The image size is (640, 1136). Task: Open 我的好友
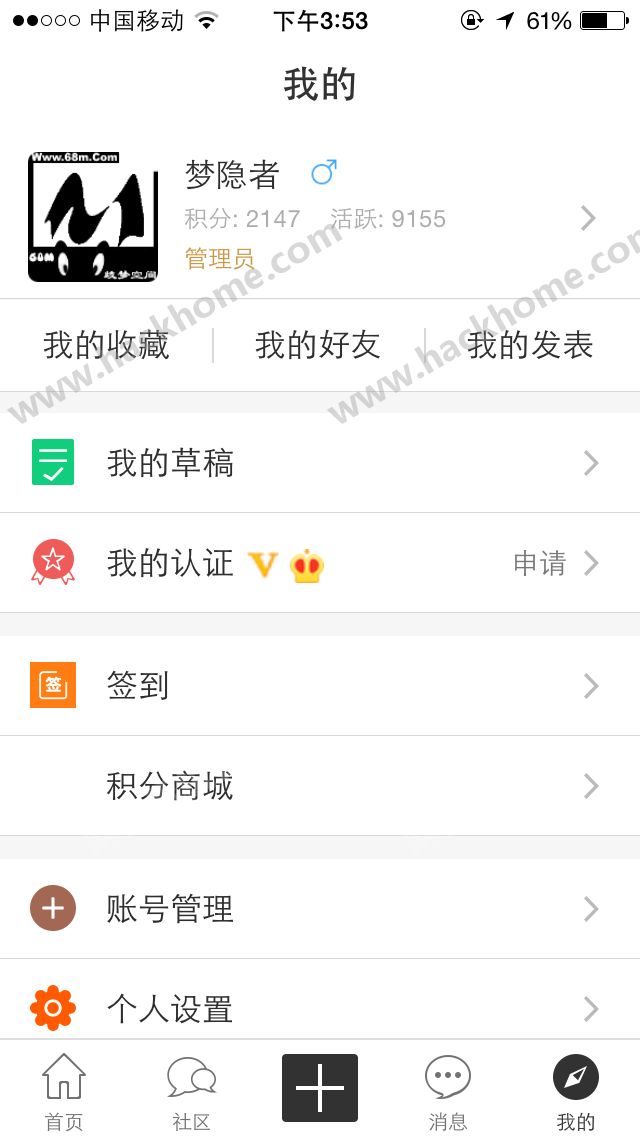pos(318,345)
